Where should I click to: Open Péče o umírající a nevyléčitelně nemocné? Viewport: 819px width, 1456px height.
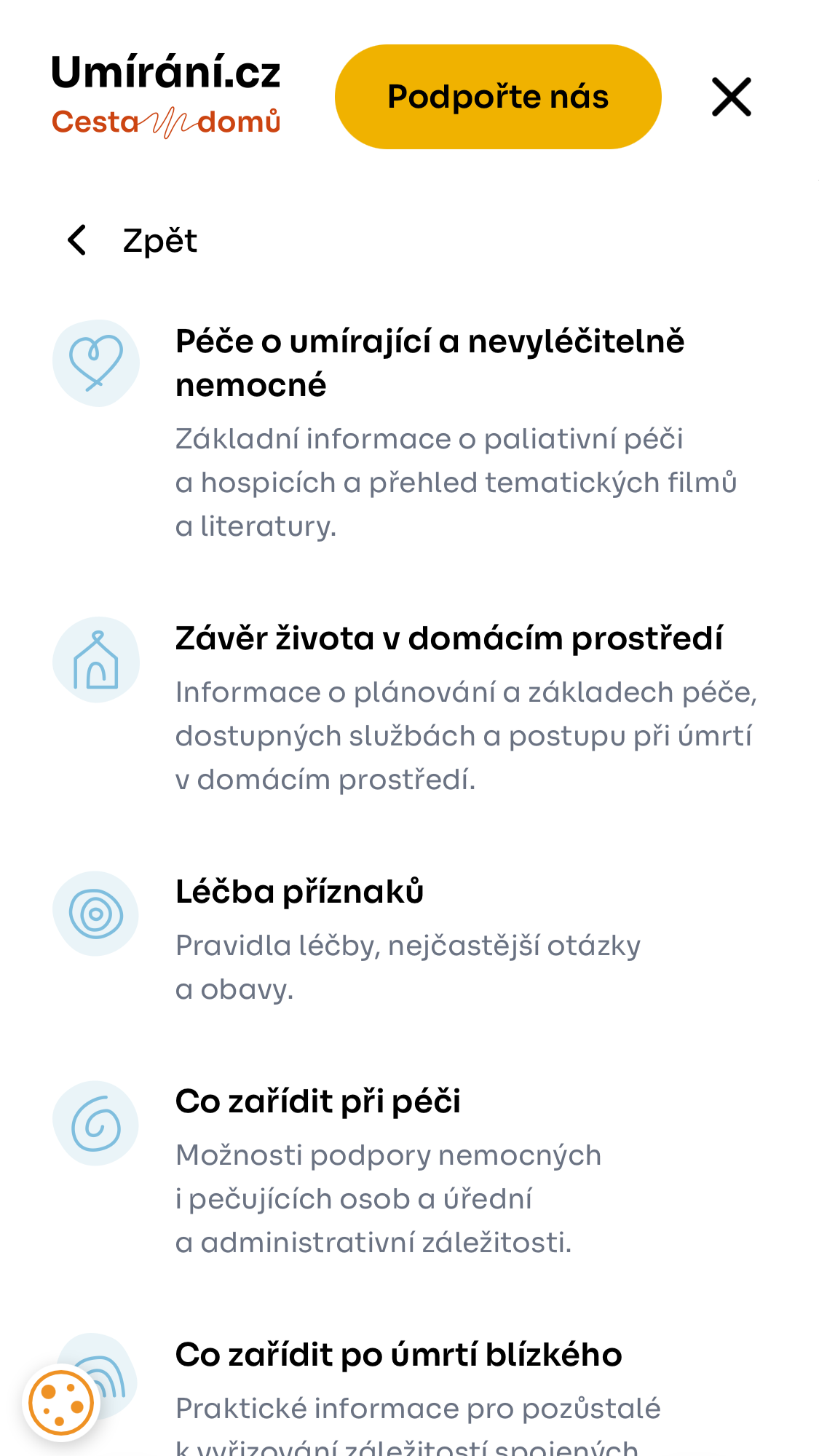point(430,363)
